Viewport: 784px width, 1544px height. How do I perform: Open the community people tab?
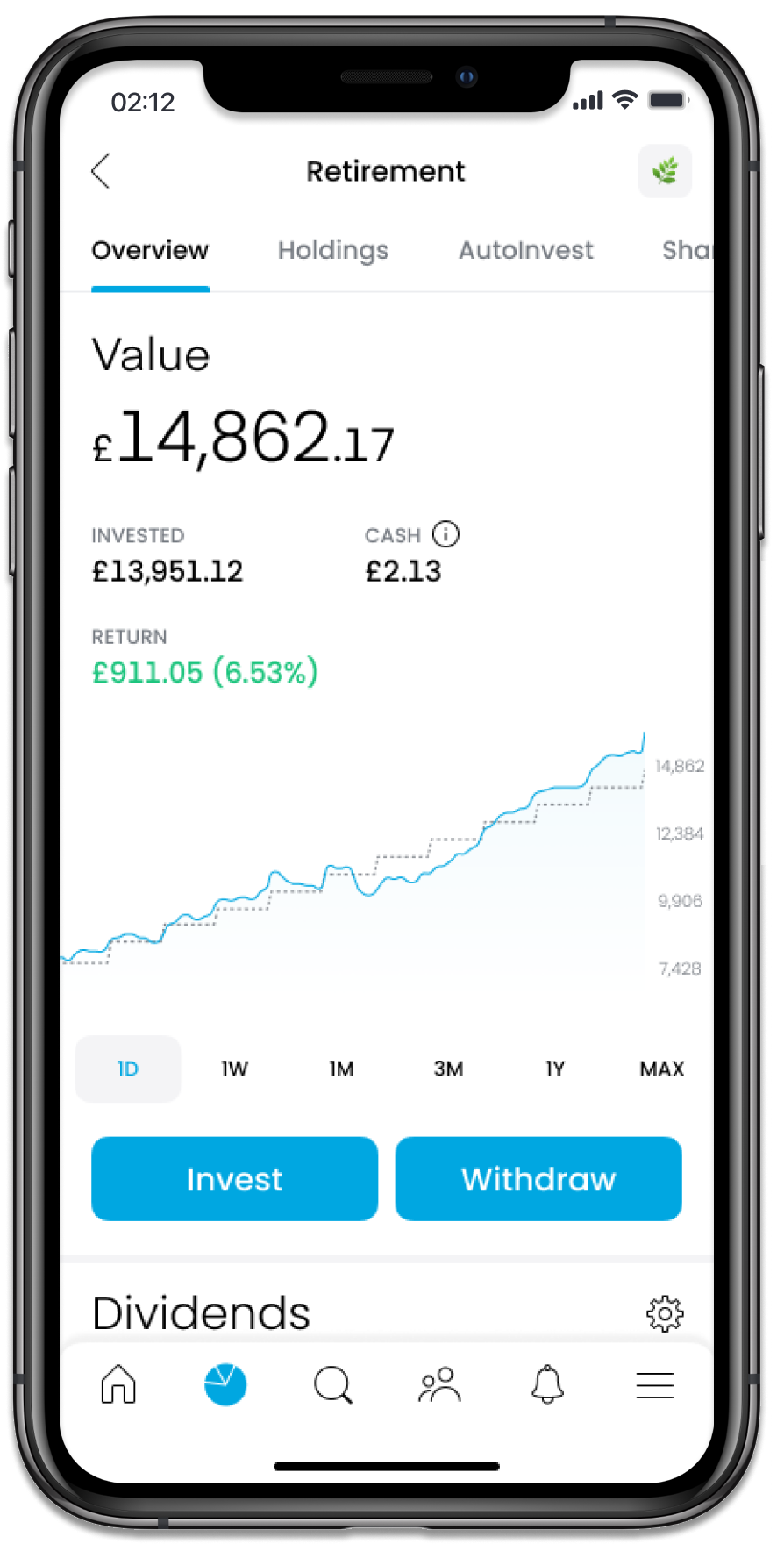439,1385
